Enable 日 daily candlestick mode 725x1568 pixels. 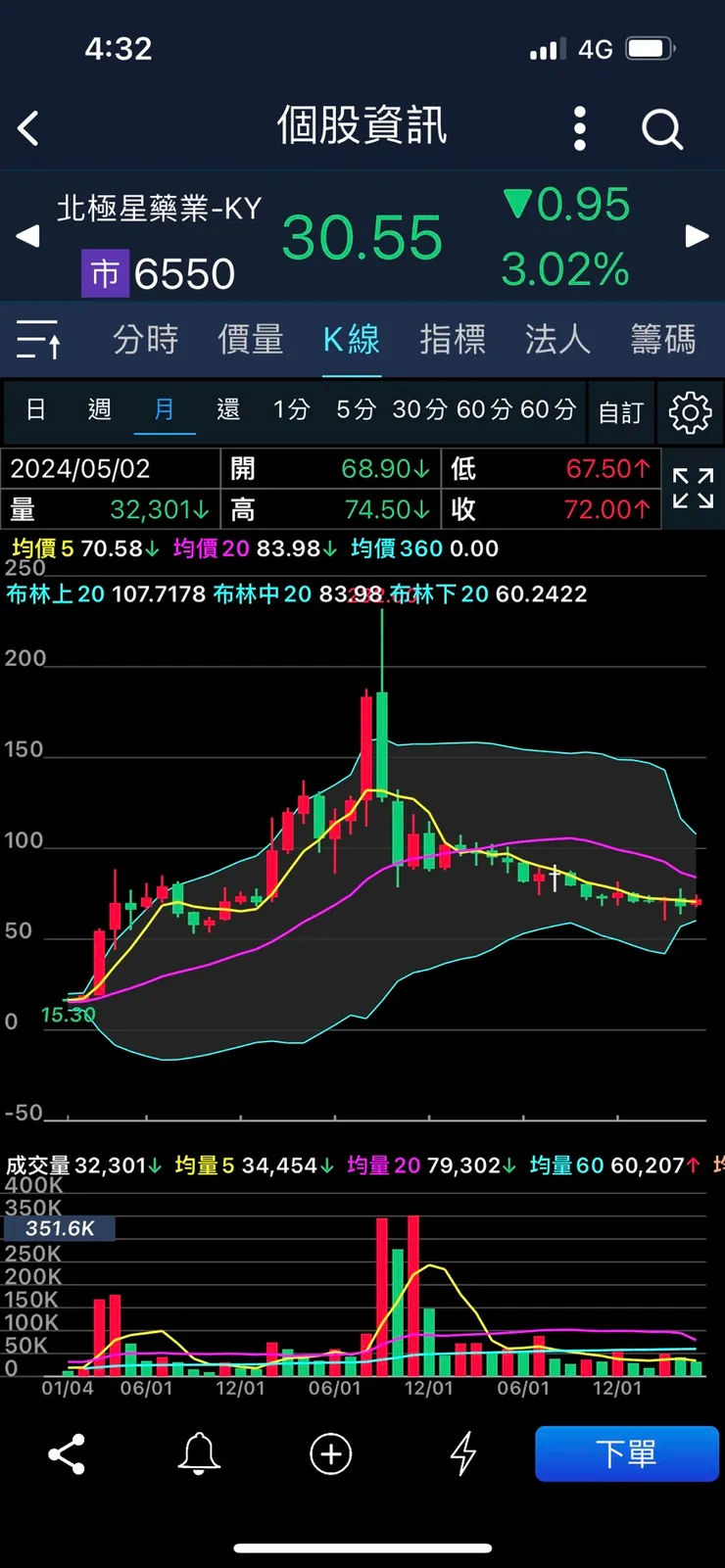35,411
